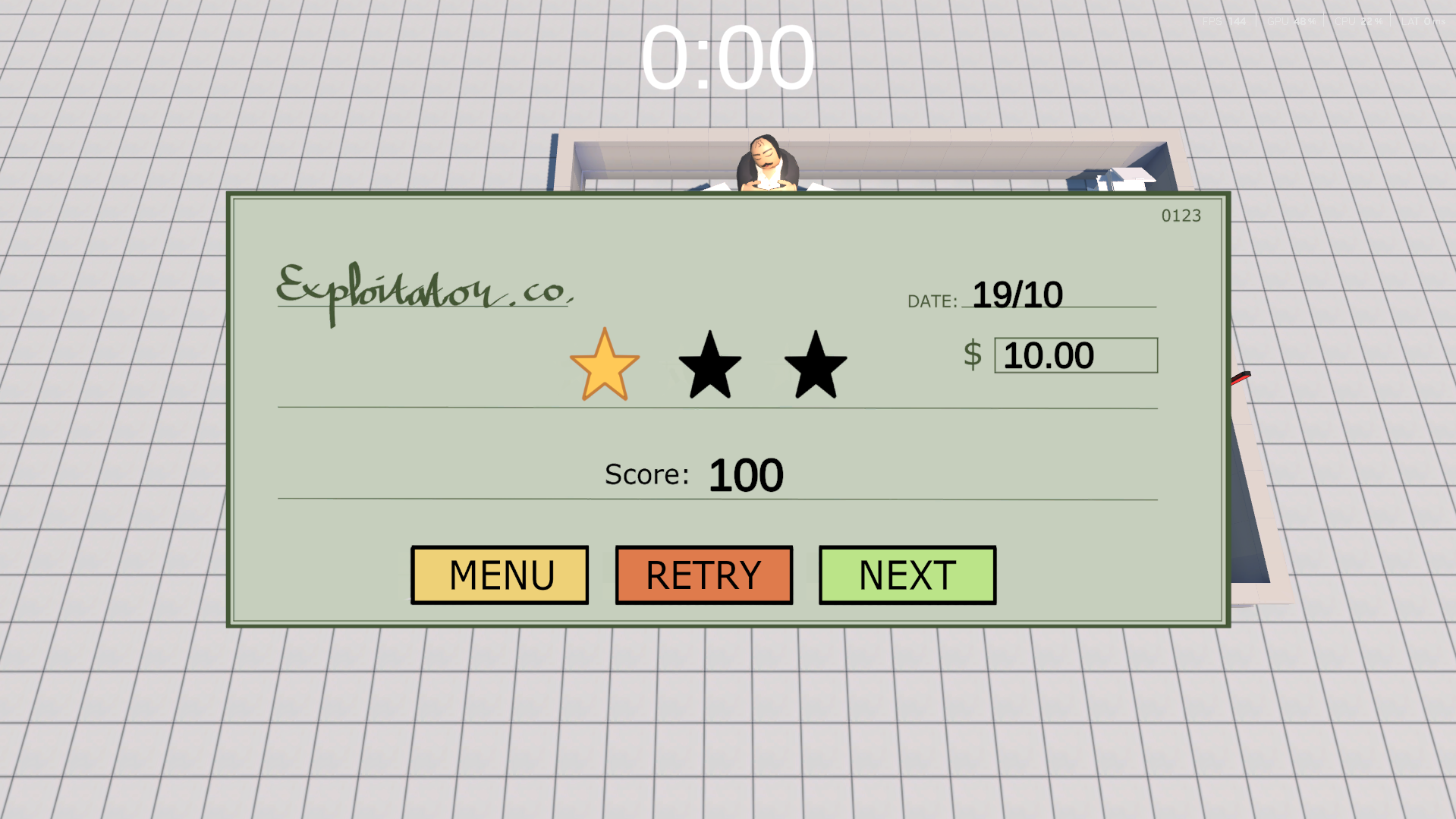Return to the main MENU
Viewport: 1456px width, 819px height.
(x=500, y=575)
